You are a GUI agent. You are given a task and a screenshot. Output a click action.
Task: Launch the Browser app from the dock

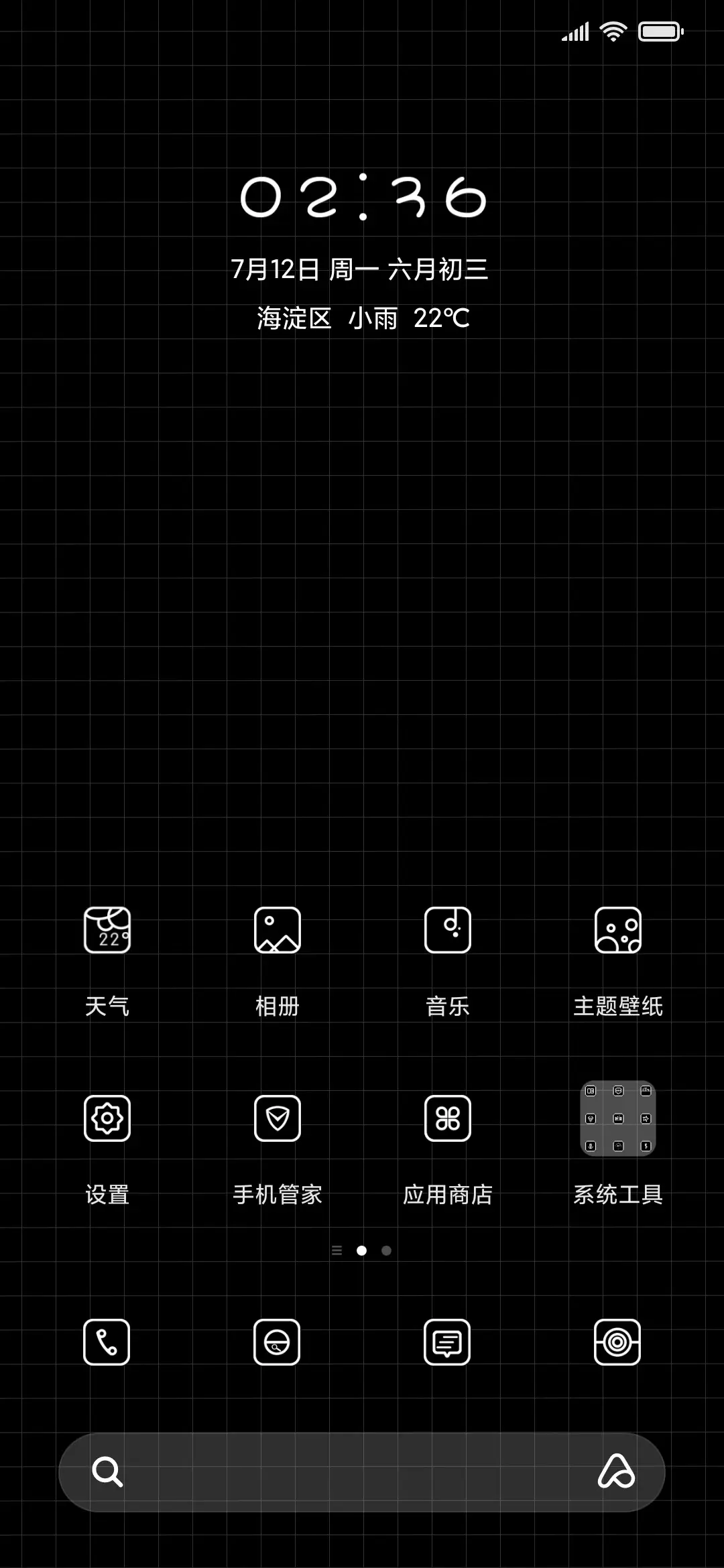[278, 1342]
